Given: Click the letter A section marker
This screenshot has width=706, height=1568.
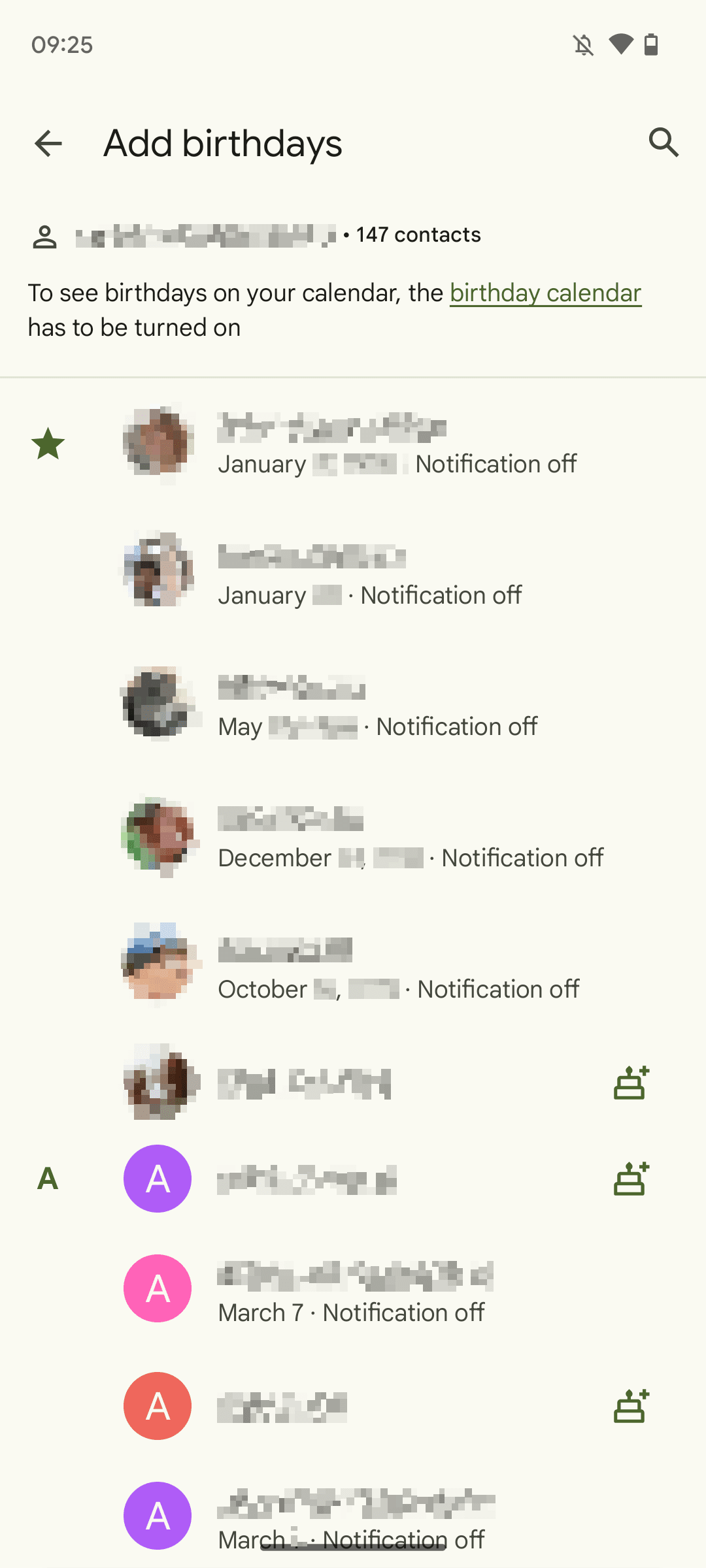Looking at the screenshot, I should [x=47, y=1178].
